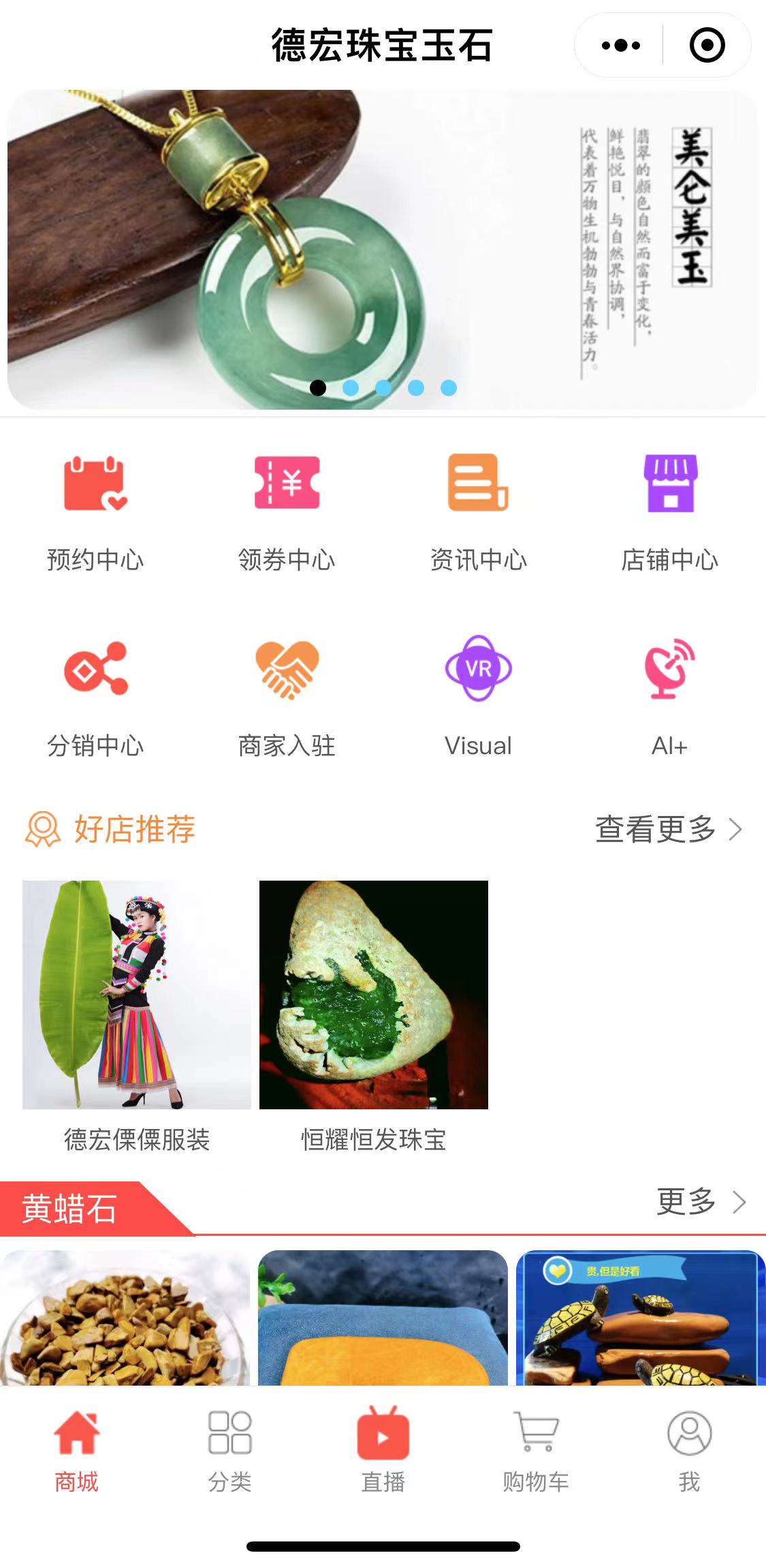This screenshot has width=766, height=1568.
Task: Switch to the 直播 live tab
Action: coord(383,1451)
